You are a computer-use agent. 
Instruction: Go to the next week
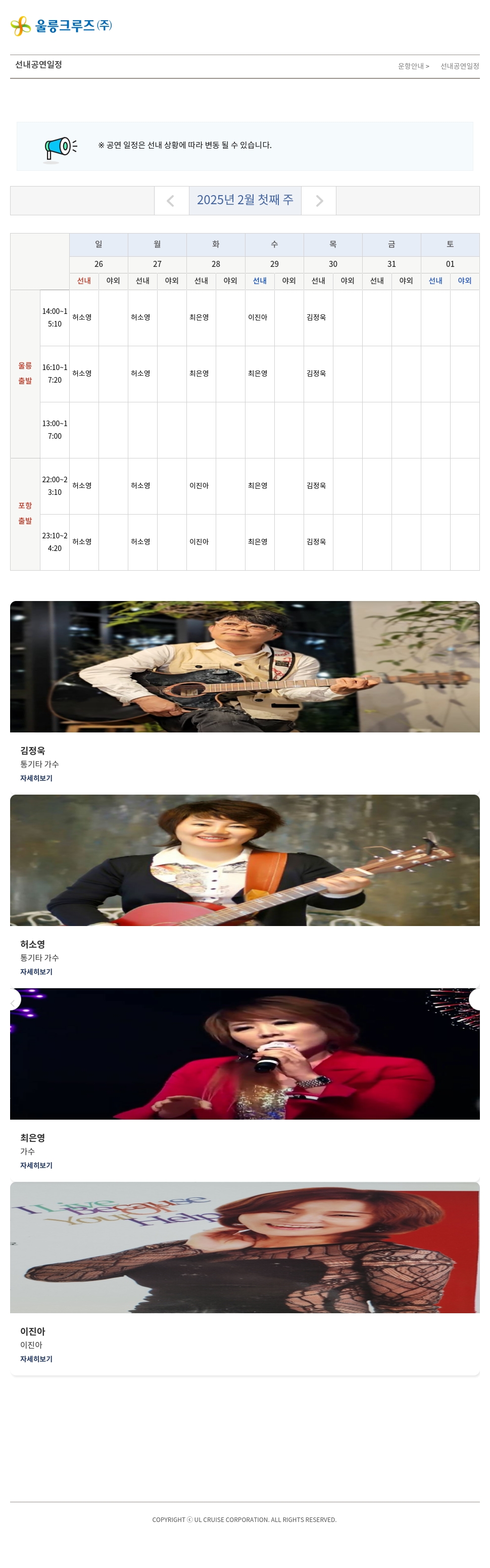(319, 201)
